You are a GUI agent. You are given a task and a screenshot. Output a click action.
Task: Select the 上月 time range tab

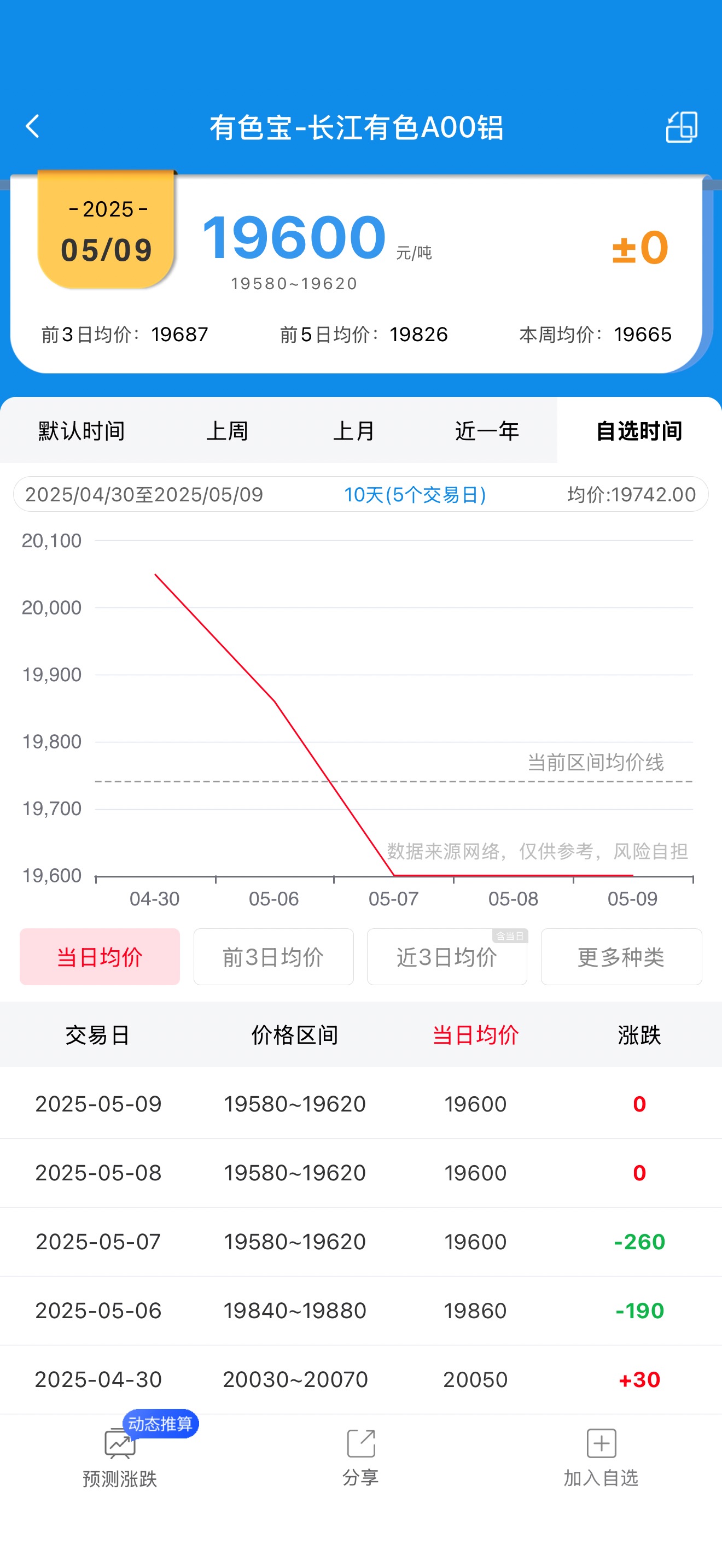354,431
